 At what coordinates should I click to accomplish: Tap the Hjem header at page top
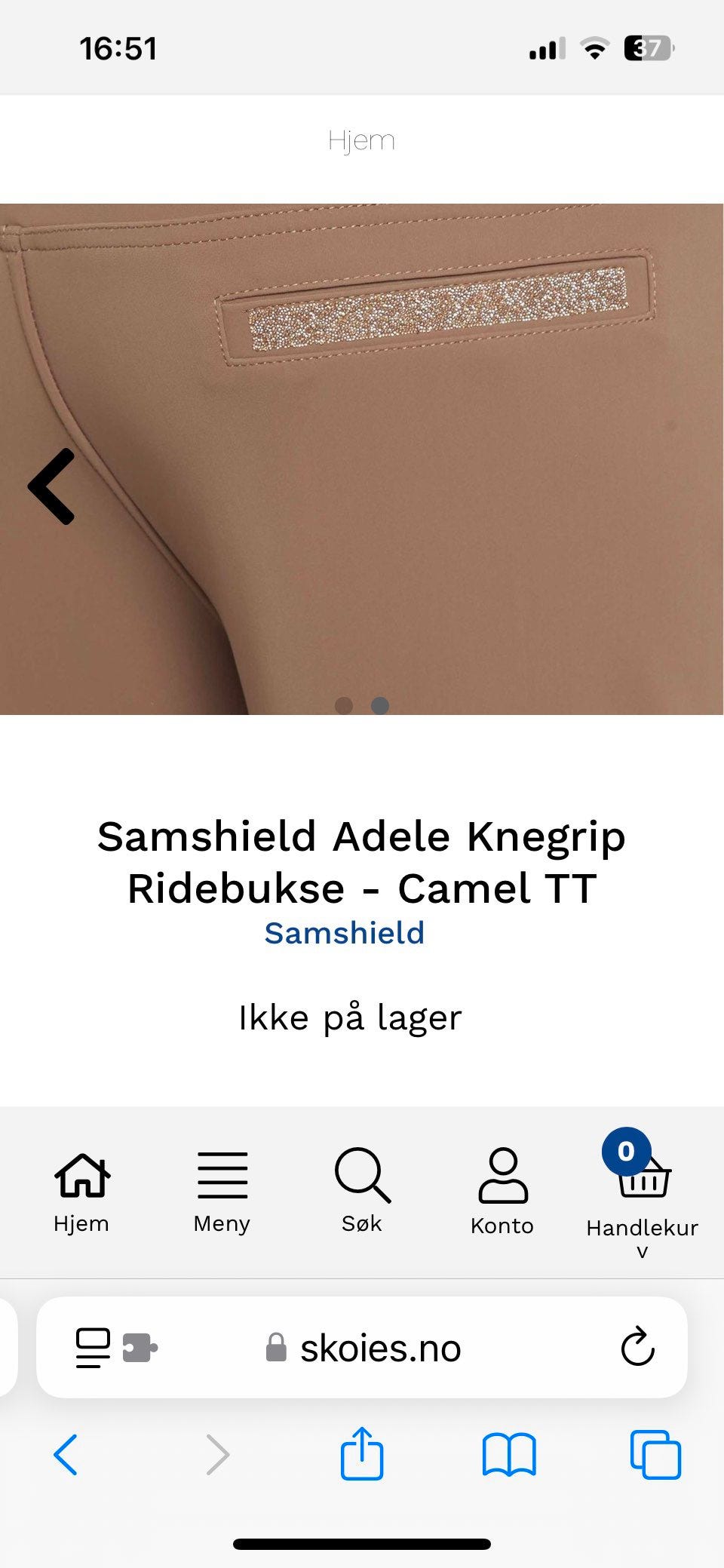click(361, 140)
